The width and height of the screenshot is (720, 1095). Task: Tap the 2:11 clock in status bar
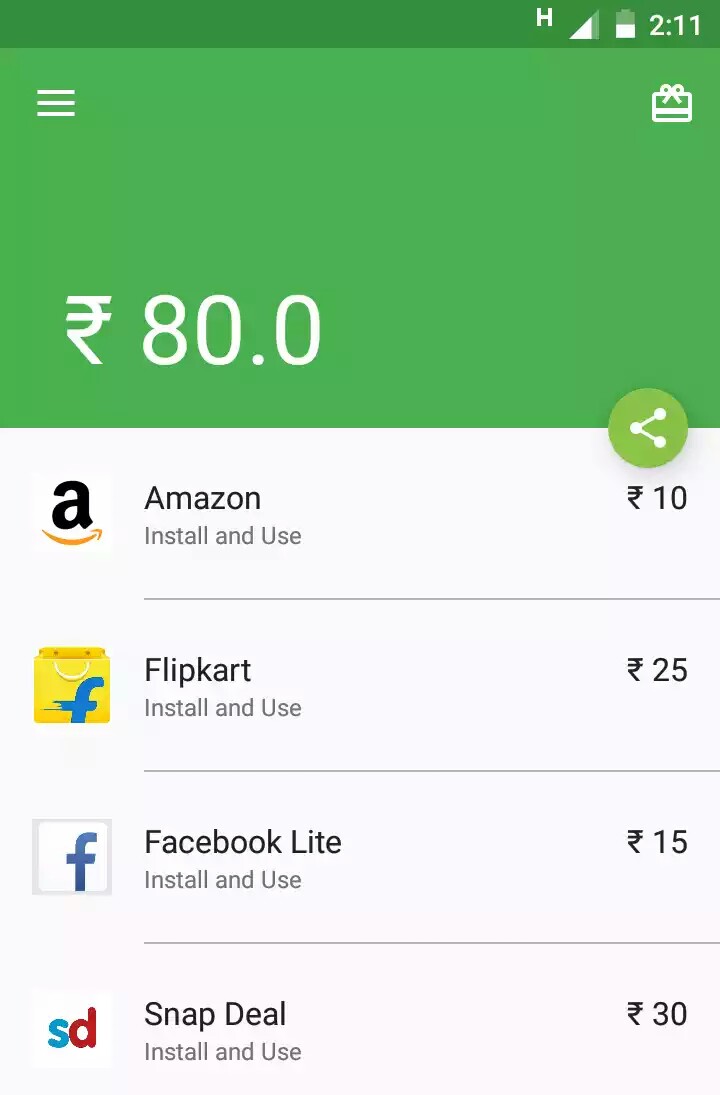click(676, 23)
